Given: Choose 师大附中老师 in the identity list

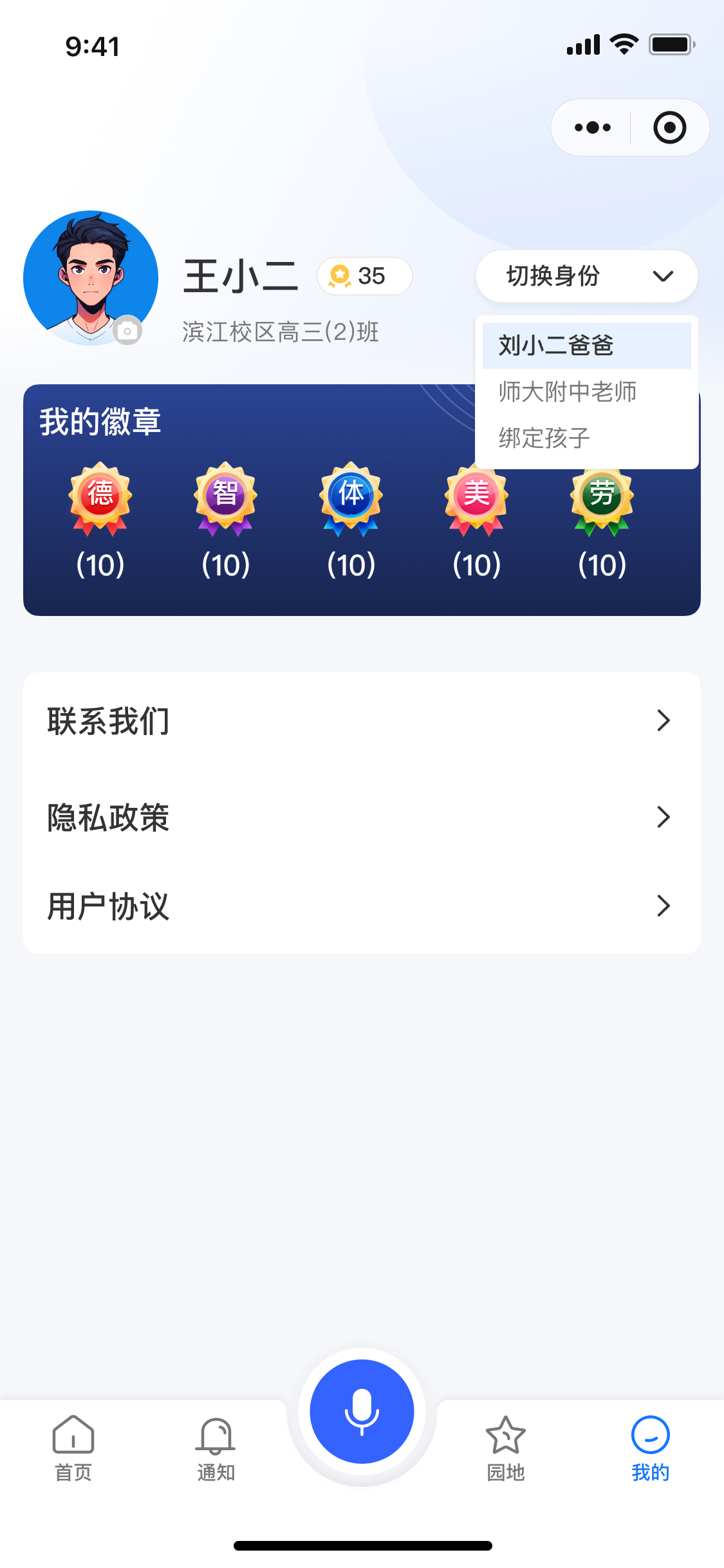Looking at the screenshot, I should [567, 392].
